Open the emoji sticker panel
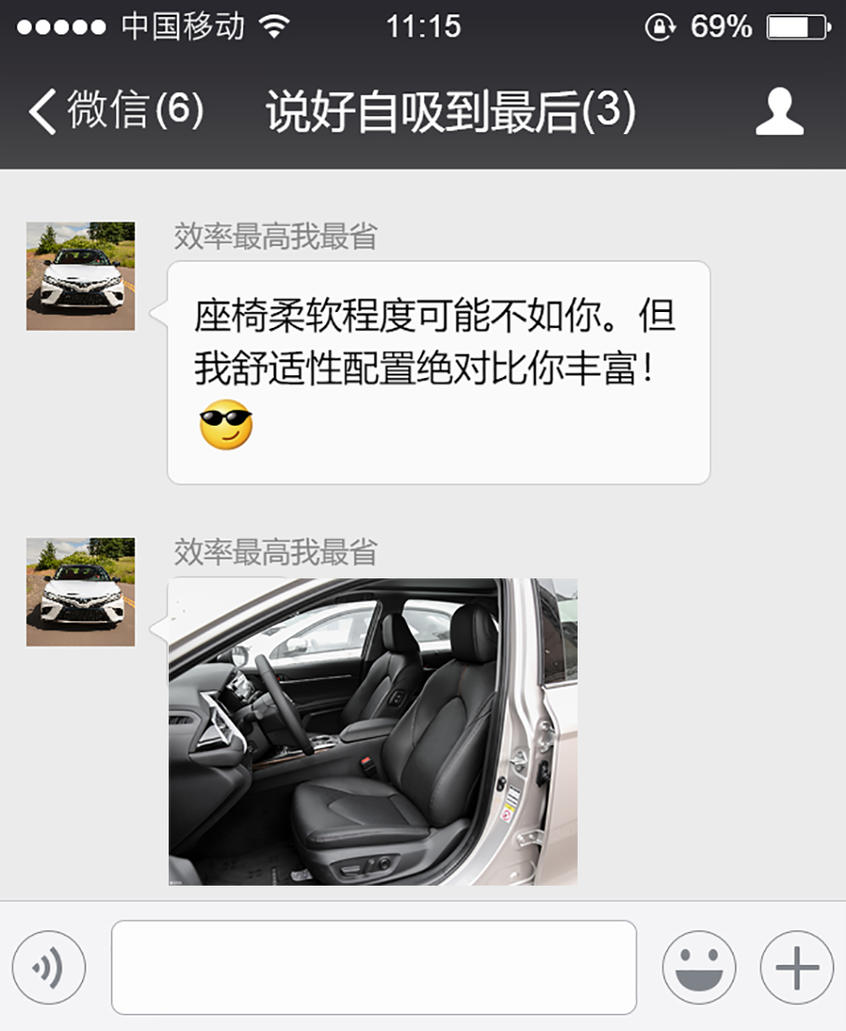Image resolution: width=846 pixels, height=1031 pixels. 698,967
